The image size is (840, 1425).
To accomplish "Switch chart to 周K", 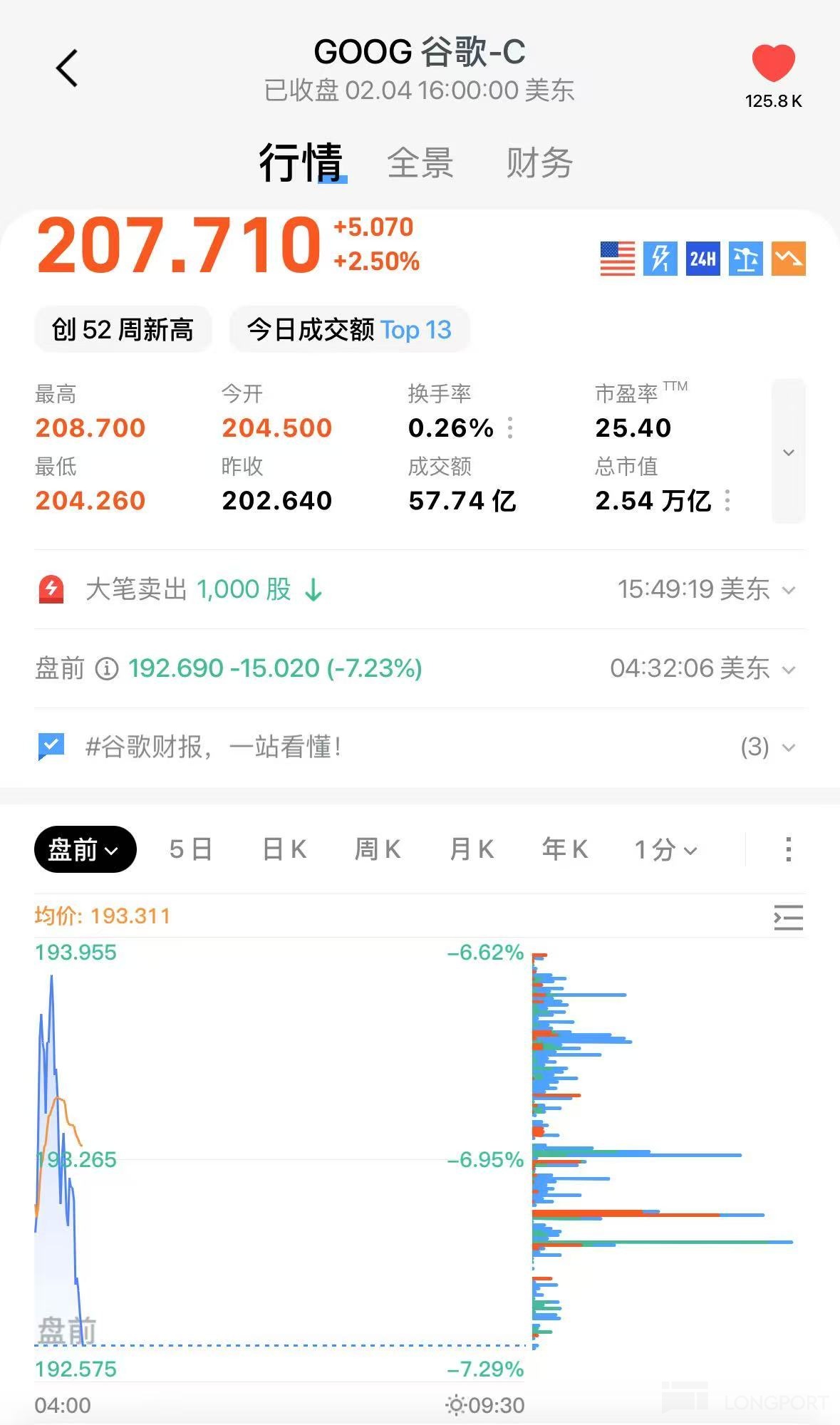I will coord(378,849).
